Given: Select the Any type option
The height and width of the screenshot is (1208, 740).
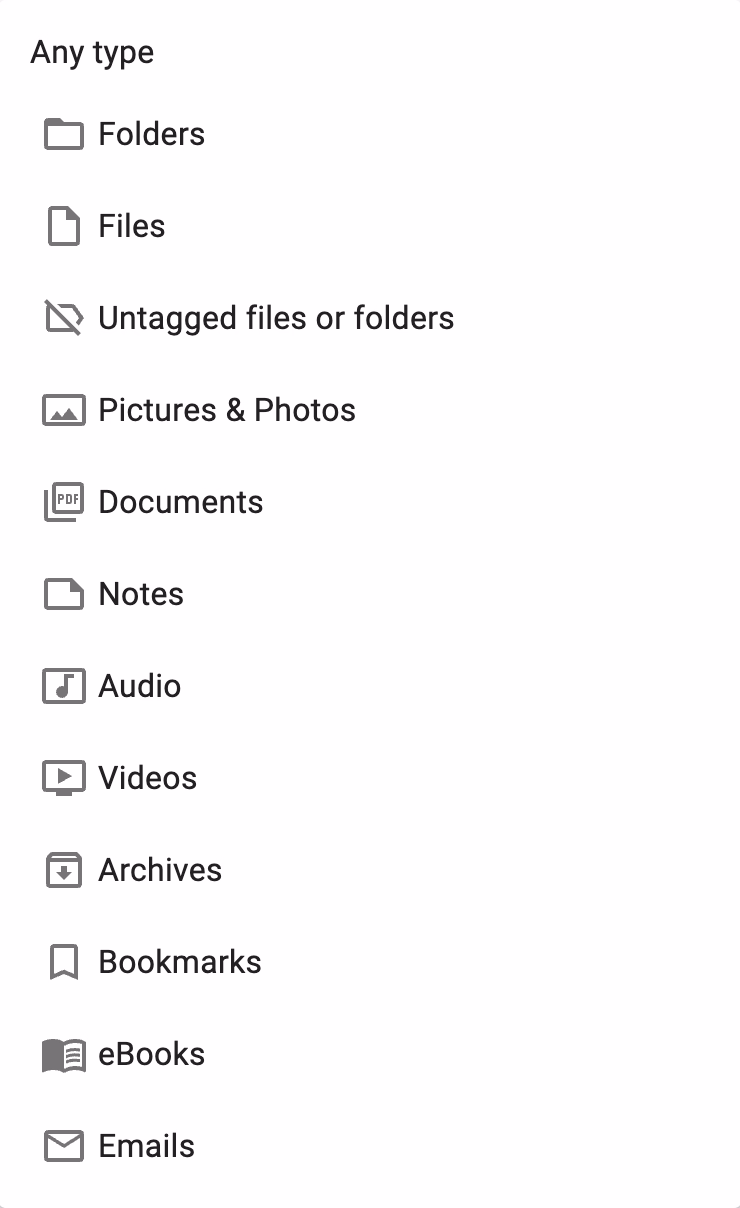Looking at the screenshot, I should coord(92,52).
